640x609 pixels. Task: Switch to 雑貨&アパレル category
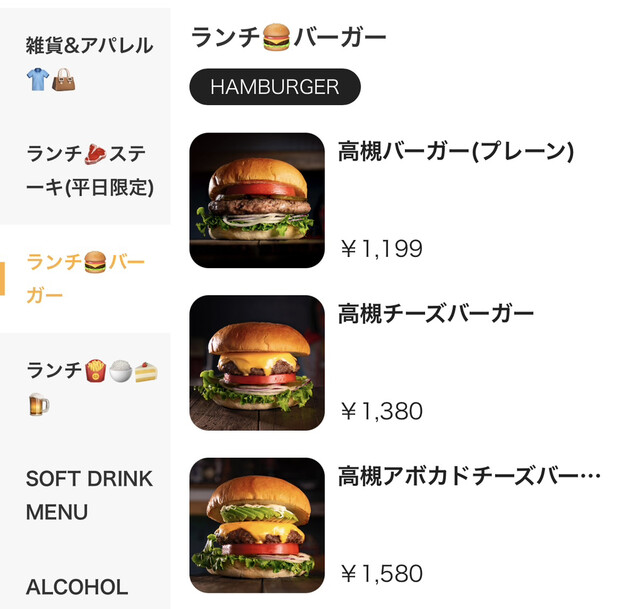click(88, 62)
